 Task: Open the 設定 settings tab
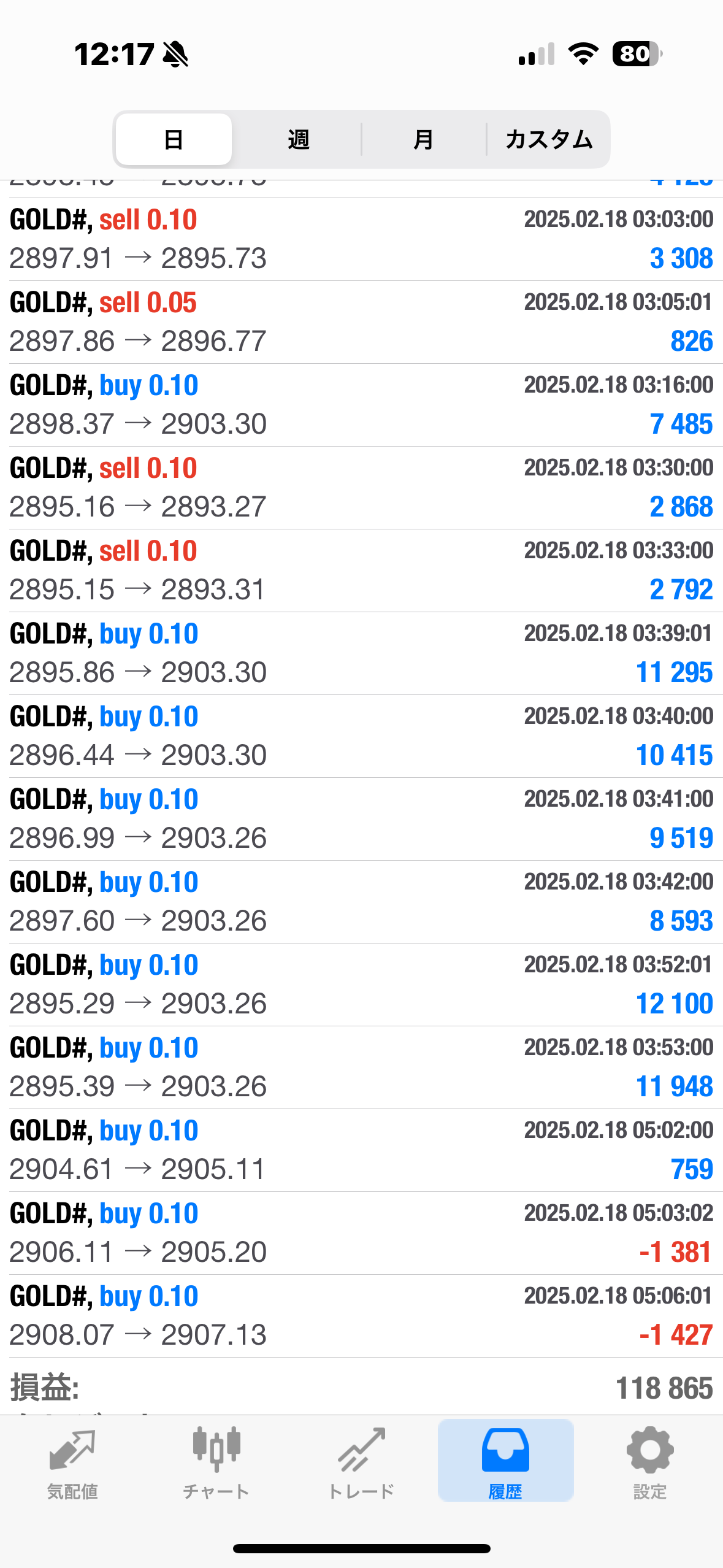tap(650, 1462)
